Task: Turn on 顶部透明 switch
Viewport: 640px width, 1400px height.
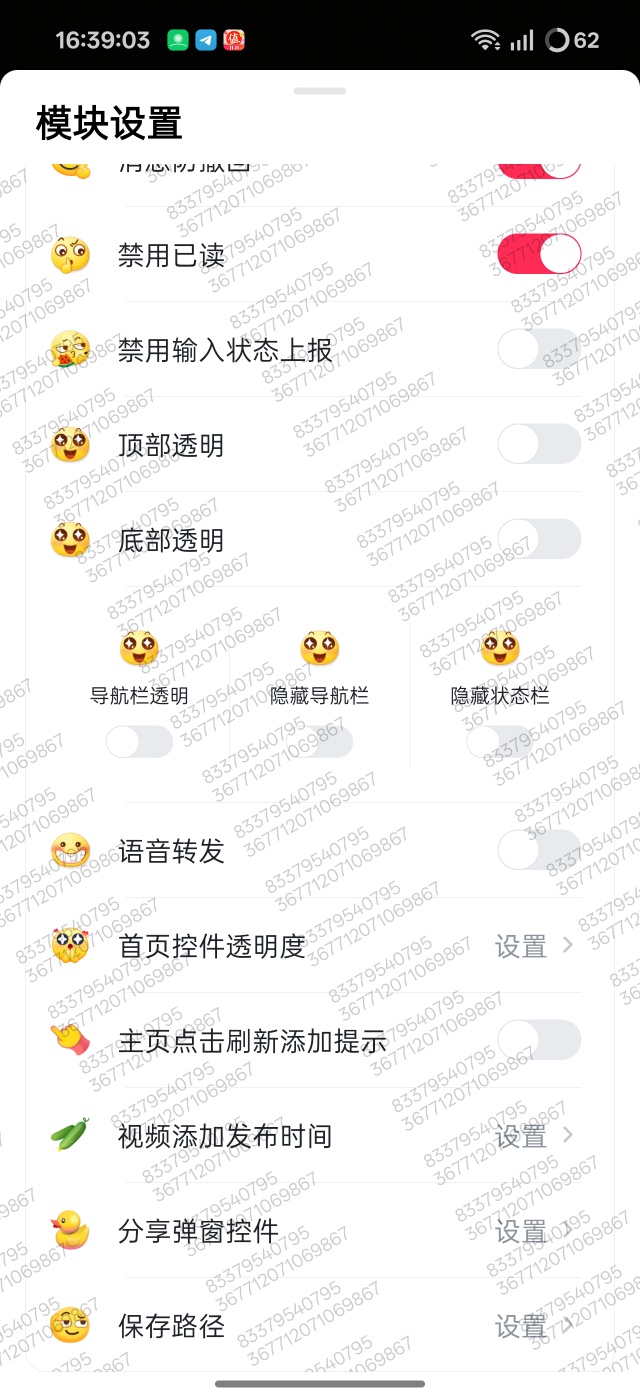Action: tap(539, 444)
